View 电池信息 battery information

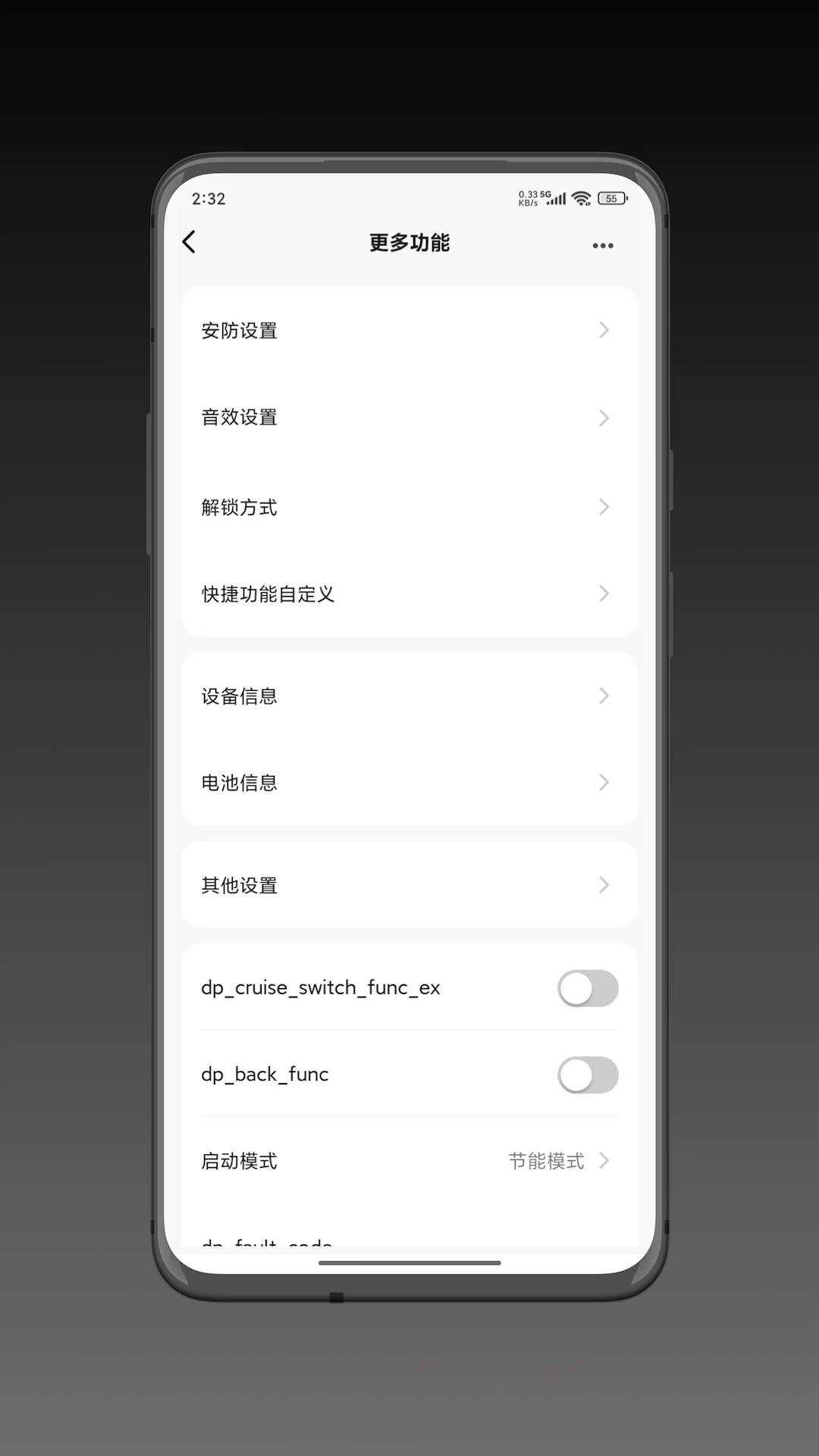(x=409, y=783)
